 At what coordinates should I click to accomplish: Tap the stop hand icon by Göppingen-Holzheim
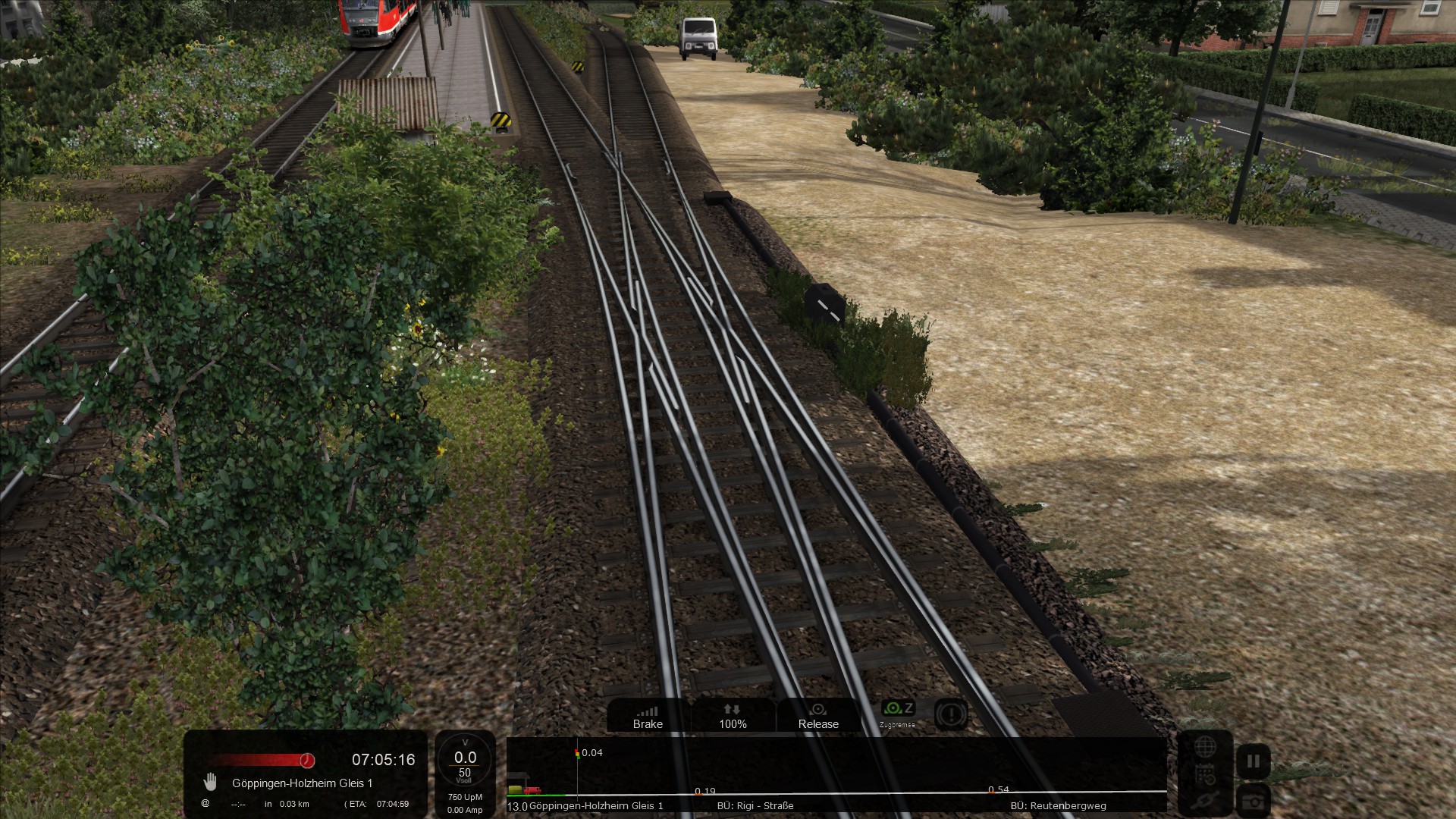coord(210,782)
